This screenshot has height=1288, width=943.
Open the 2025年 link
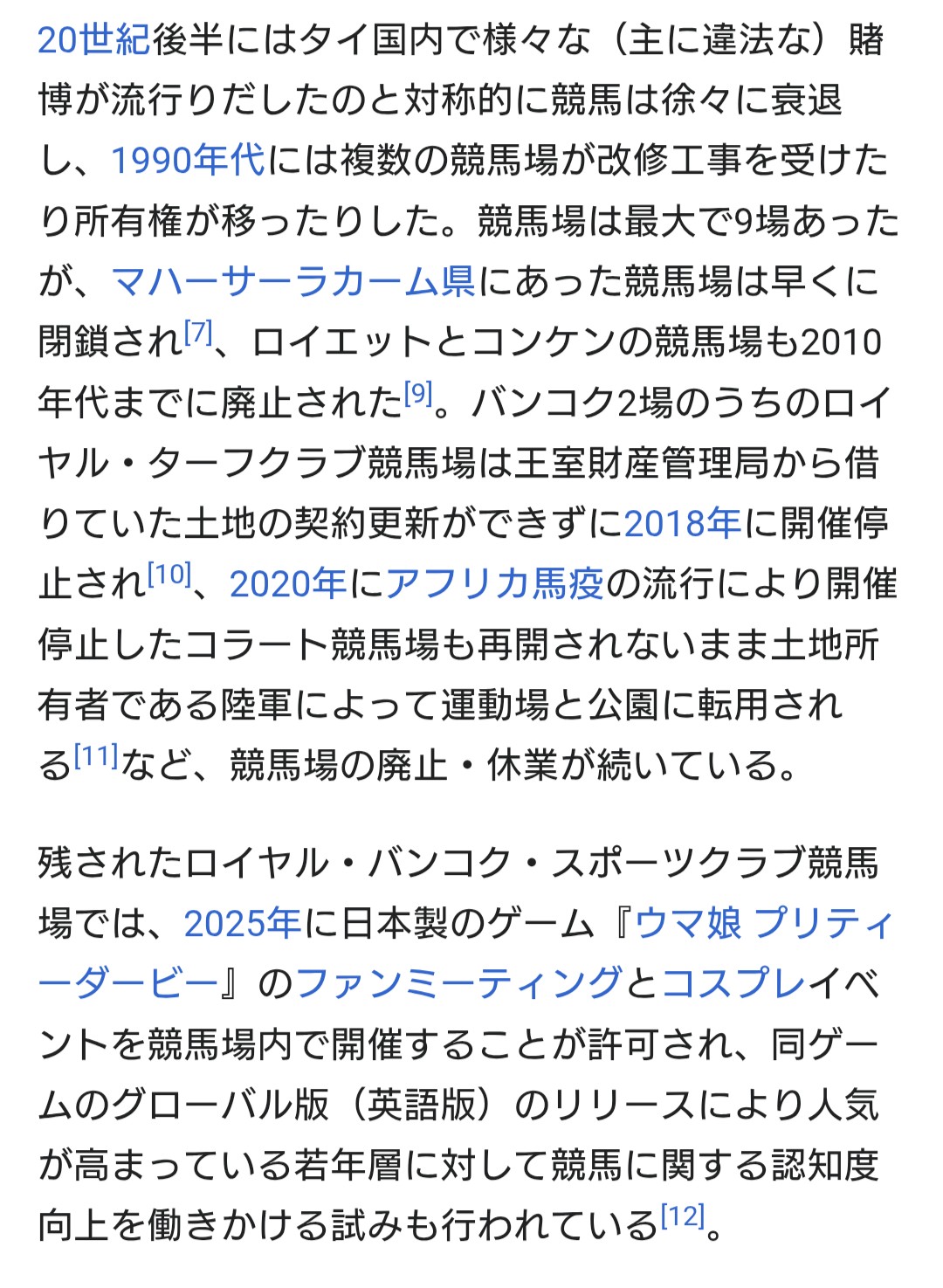[x=242, y=923]
